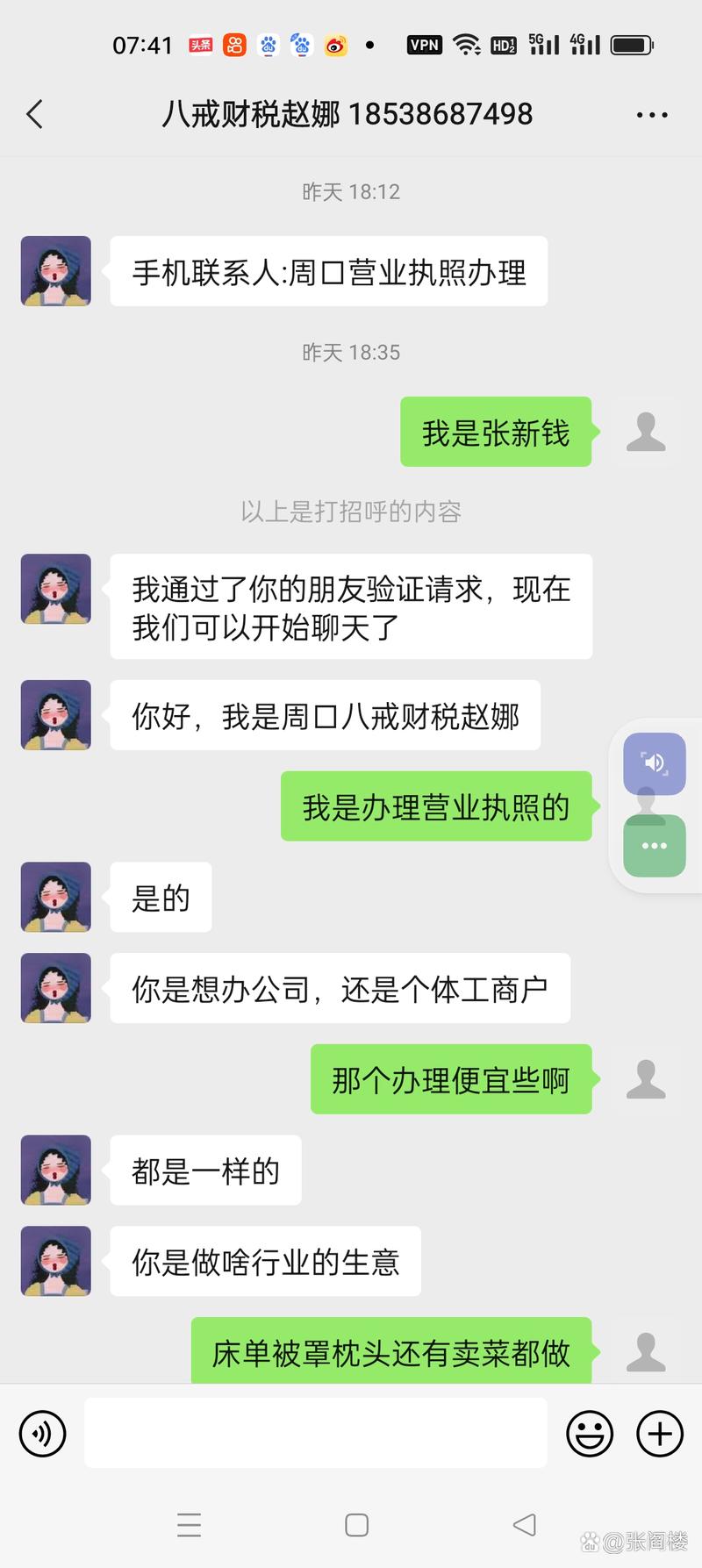702x1568 pixels.
Task: Open your own avatar beside 我是张新钱
Action: click(x=647, y=432)
